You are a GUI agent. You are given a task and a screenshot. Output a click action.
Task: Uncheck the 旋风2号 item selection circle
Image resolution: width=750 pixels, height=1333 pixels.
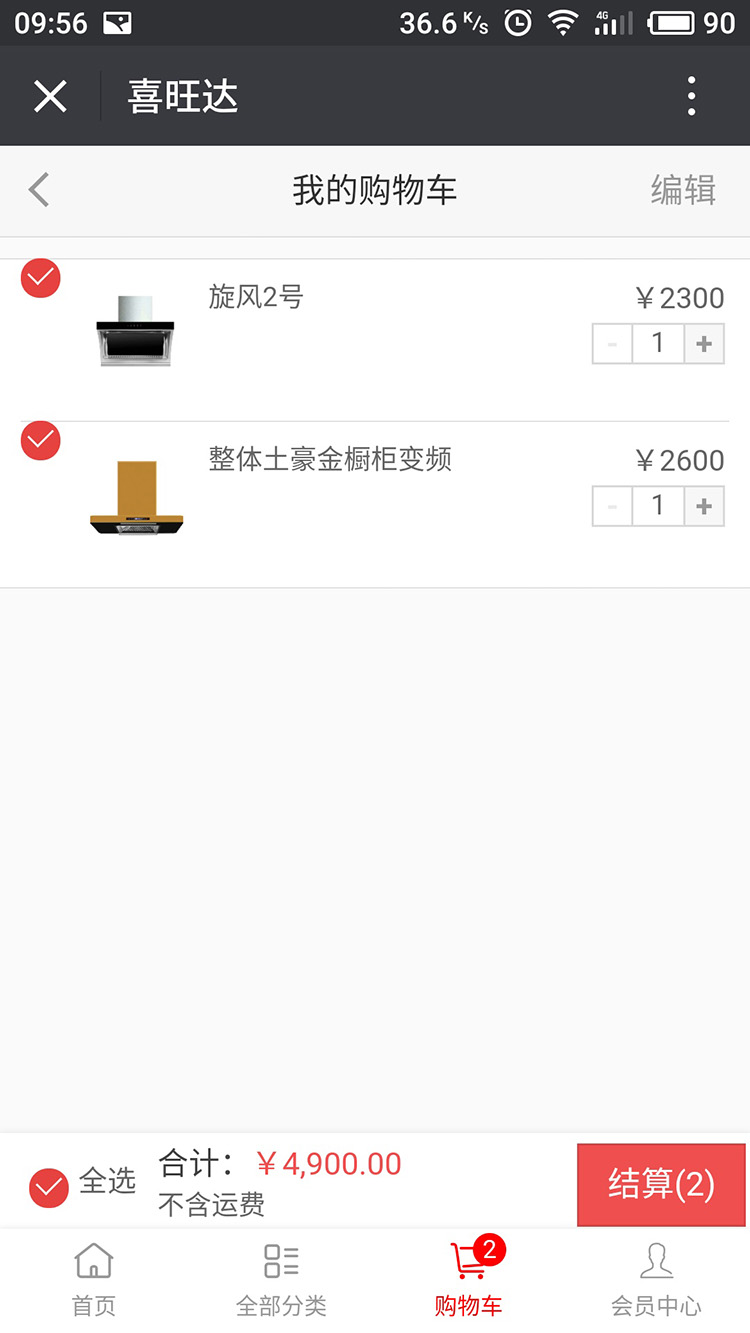tap(40, 278)
